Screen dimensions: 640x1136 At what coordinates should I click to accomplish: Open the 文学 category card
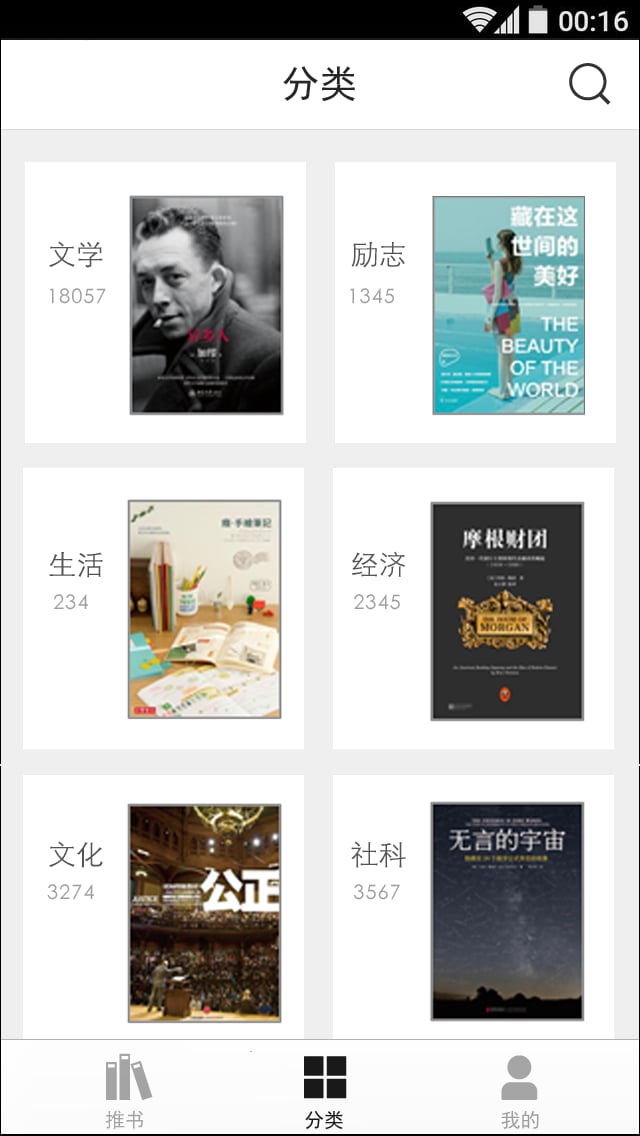[165, 302]
